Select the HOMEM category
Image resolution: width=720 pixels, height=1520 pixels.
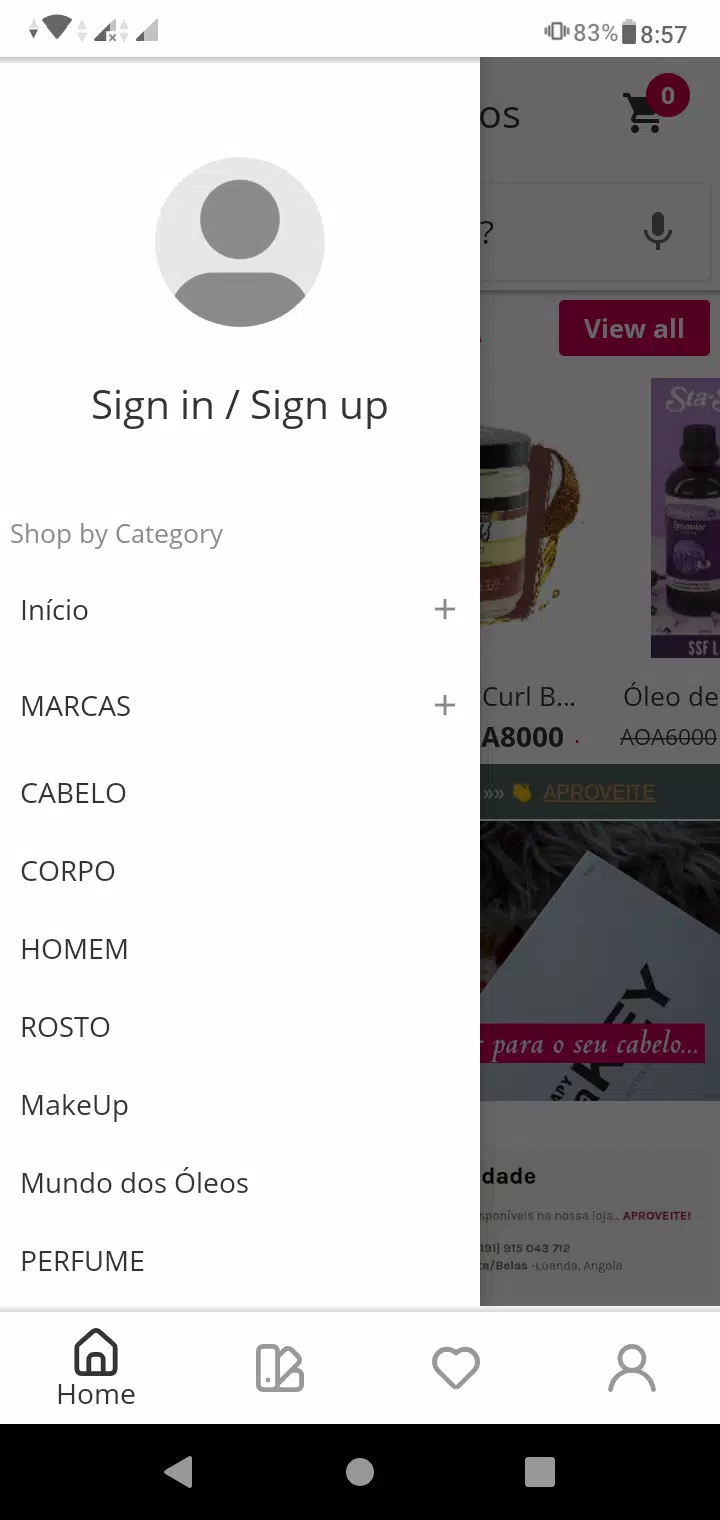tap(74, 949)
